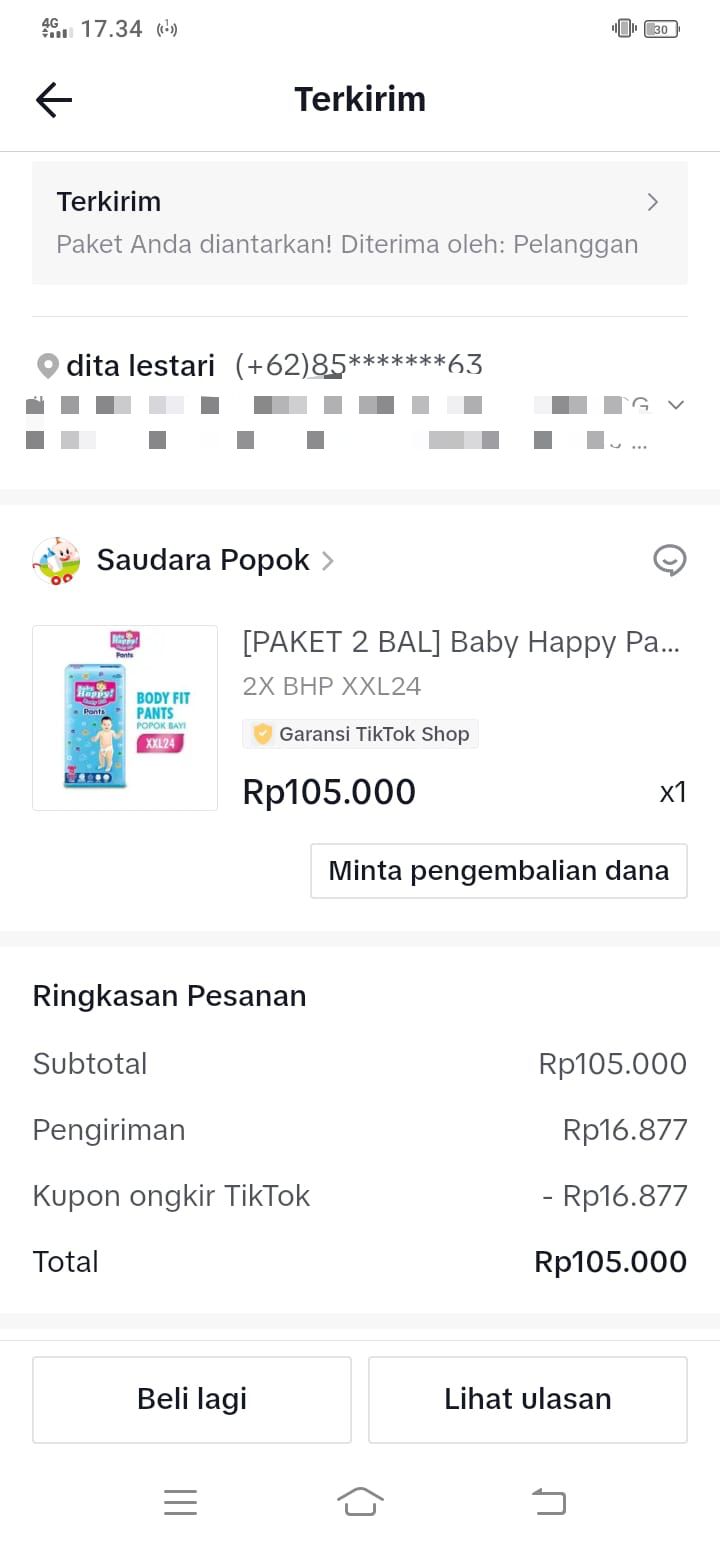This screenshot has width=720, height=1544.
Task: Open Lihat ulasan to view review
Action: [x=527, y=1398]
